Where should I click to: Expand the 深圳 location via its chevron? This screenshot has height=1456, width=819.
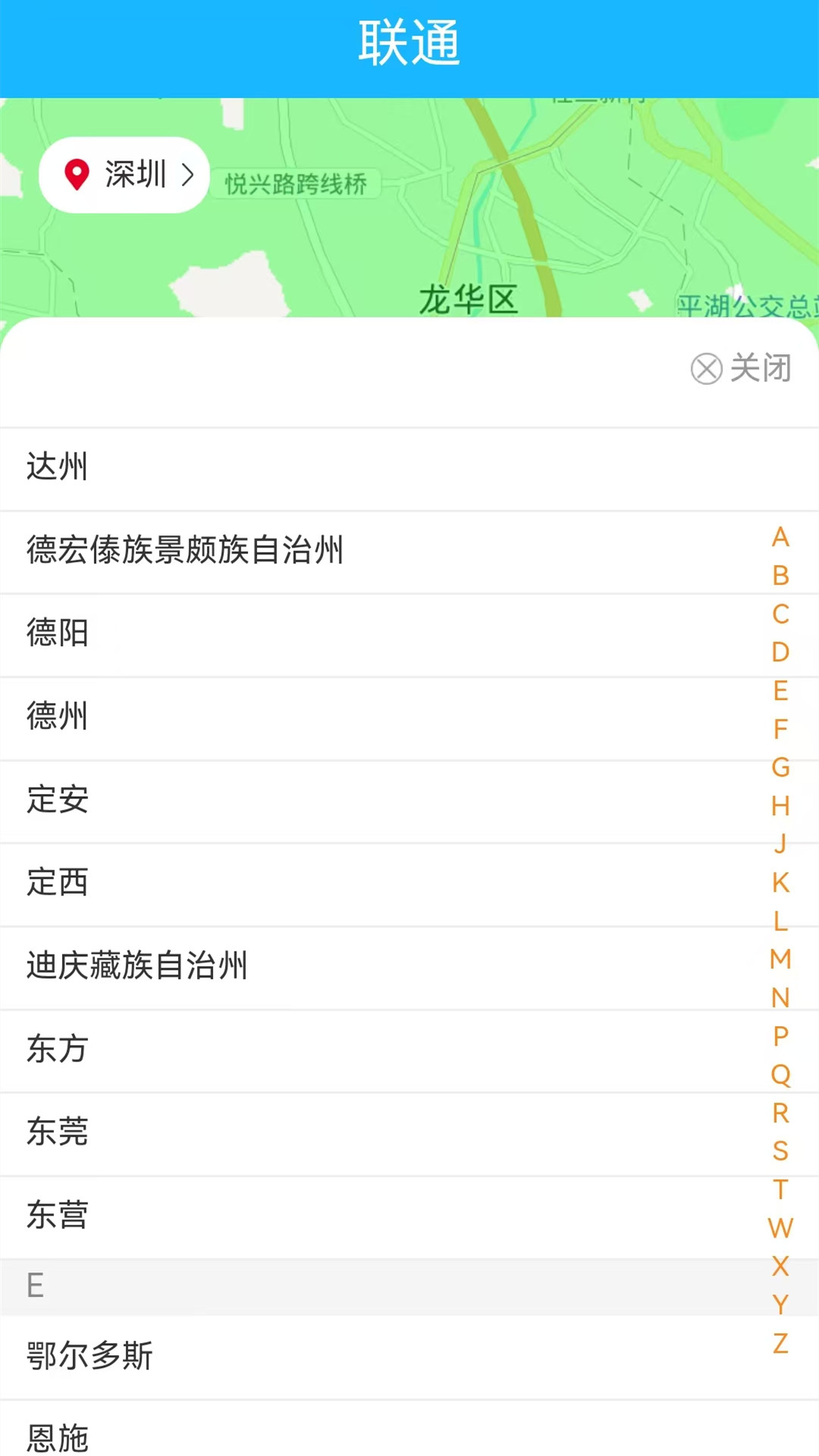pos(187,174)
